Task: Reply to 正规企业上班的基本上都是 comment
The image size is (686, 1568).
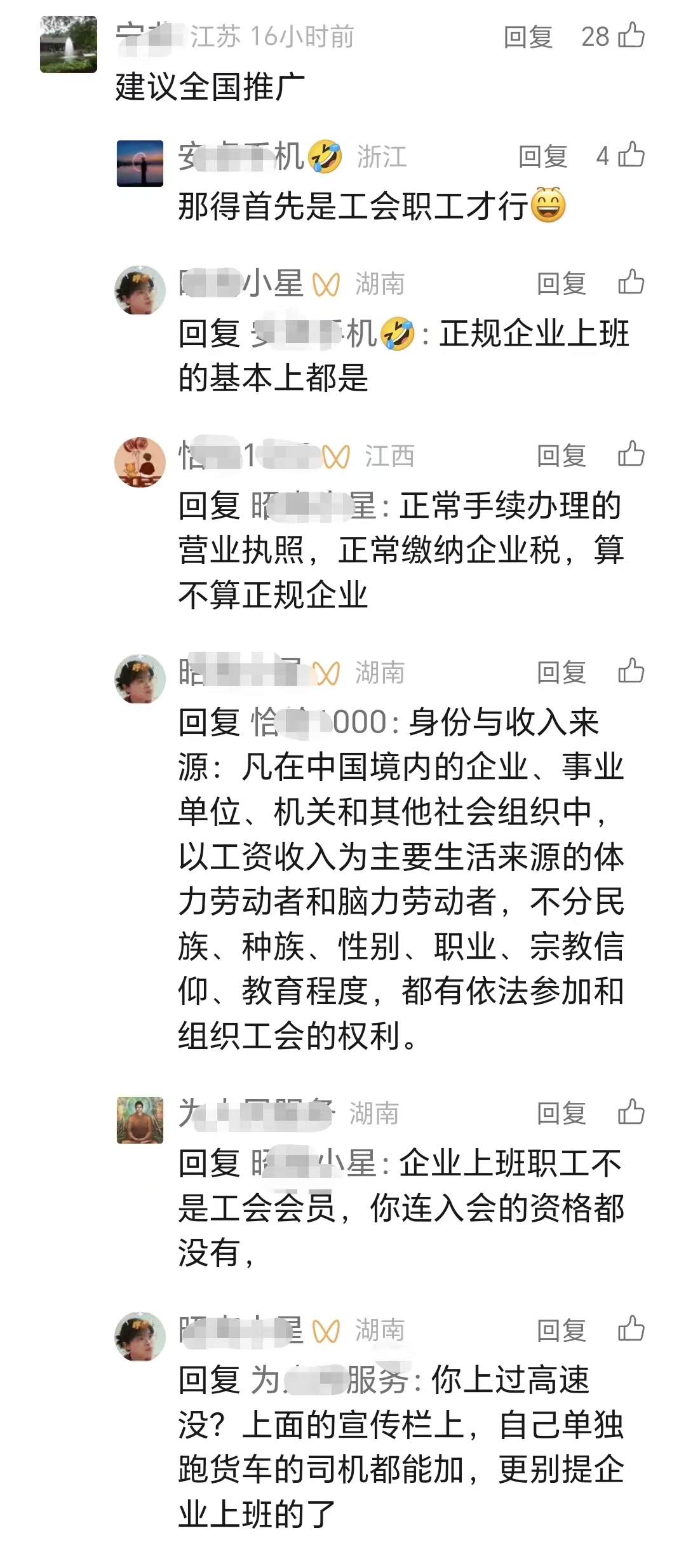Action: tap(561, 283)
